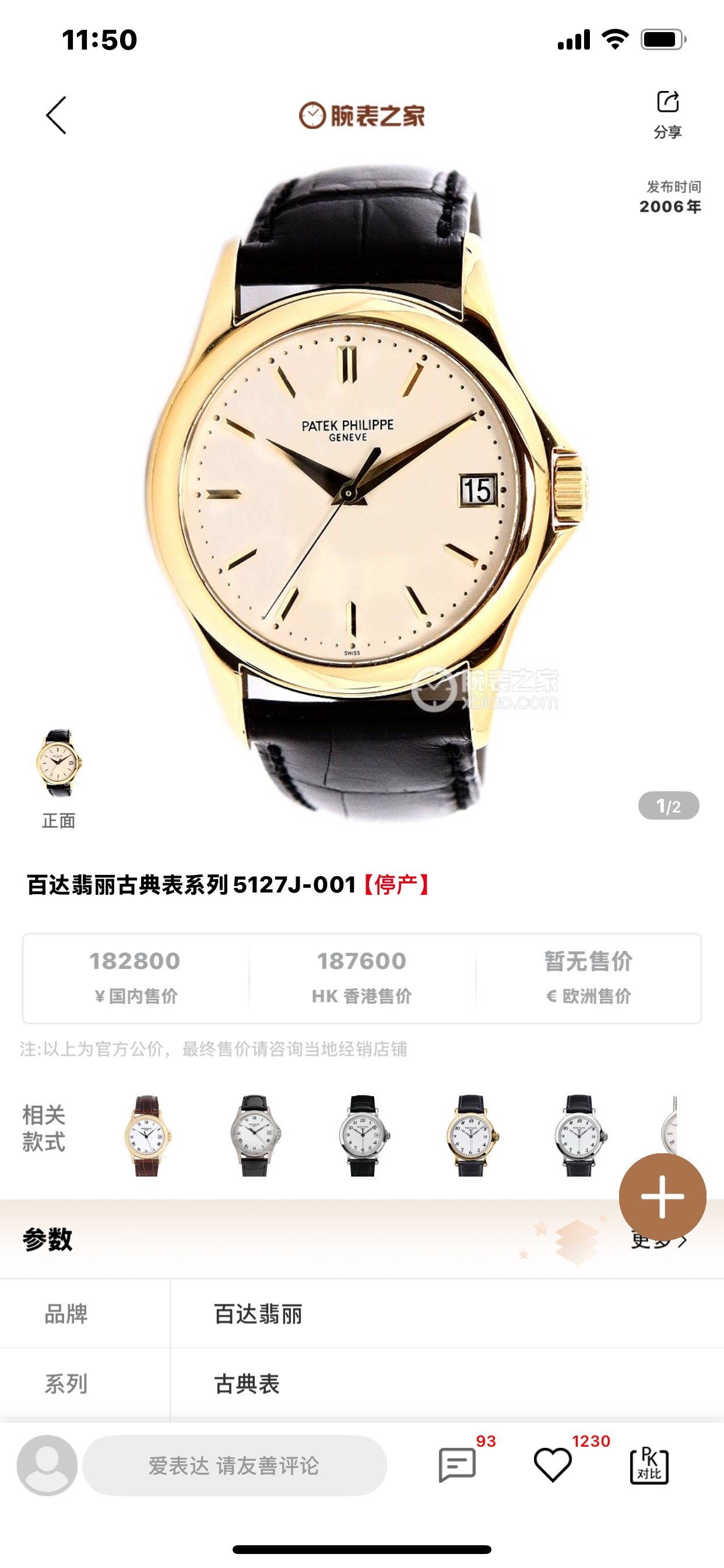724x1568 pixels.
Task: Go back to the previous page
Action: tap(57, 115)
